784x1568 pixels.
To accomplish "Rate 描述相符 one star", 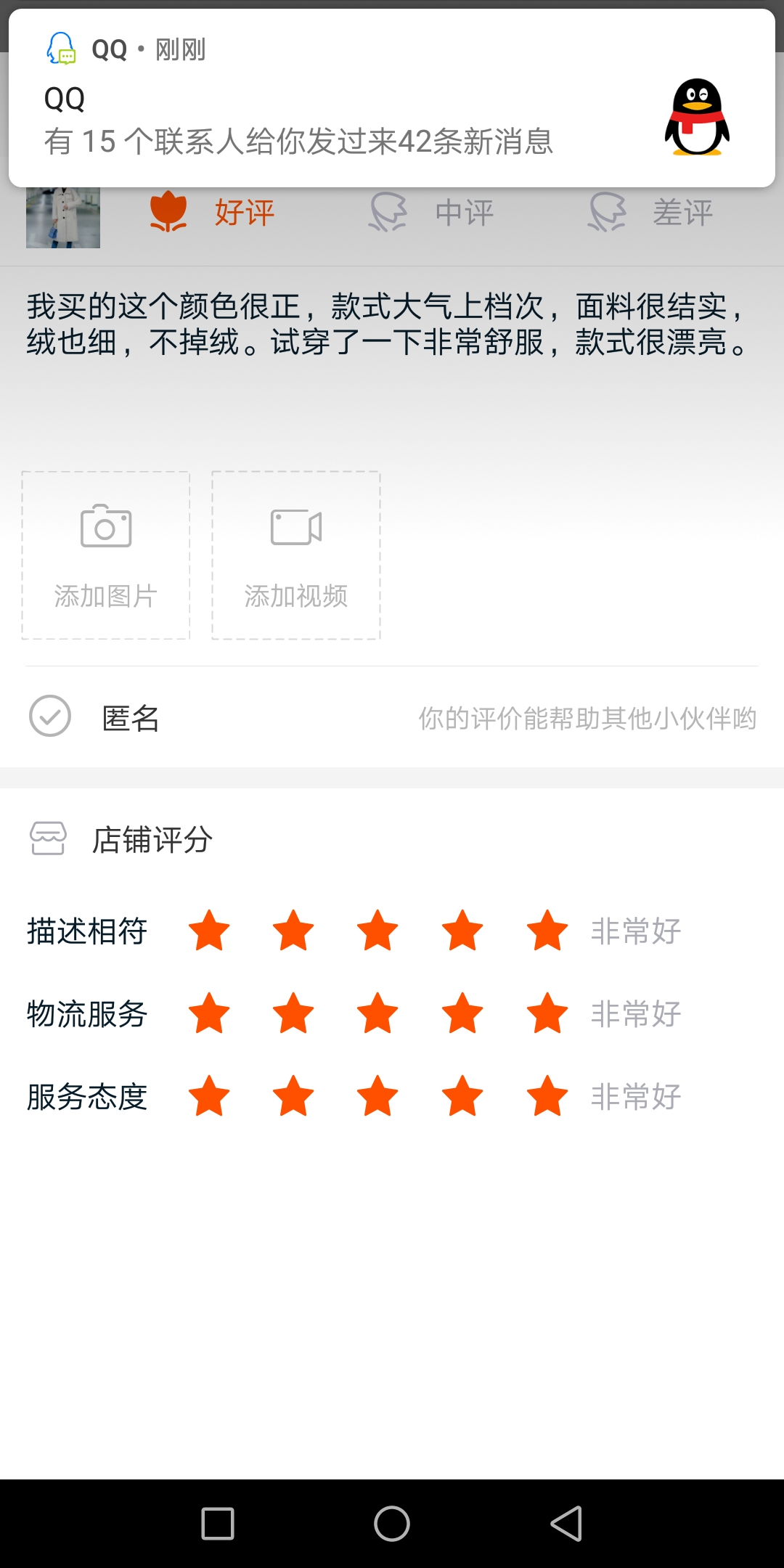I will (x=209, y=931).
